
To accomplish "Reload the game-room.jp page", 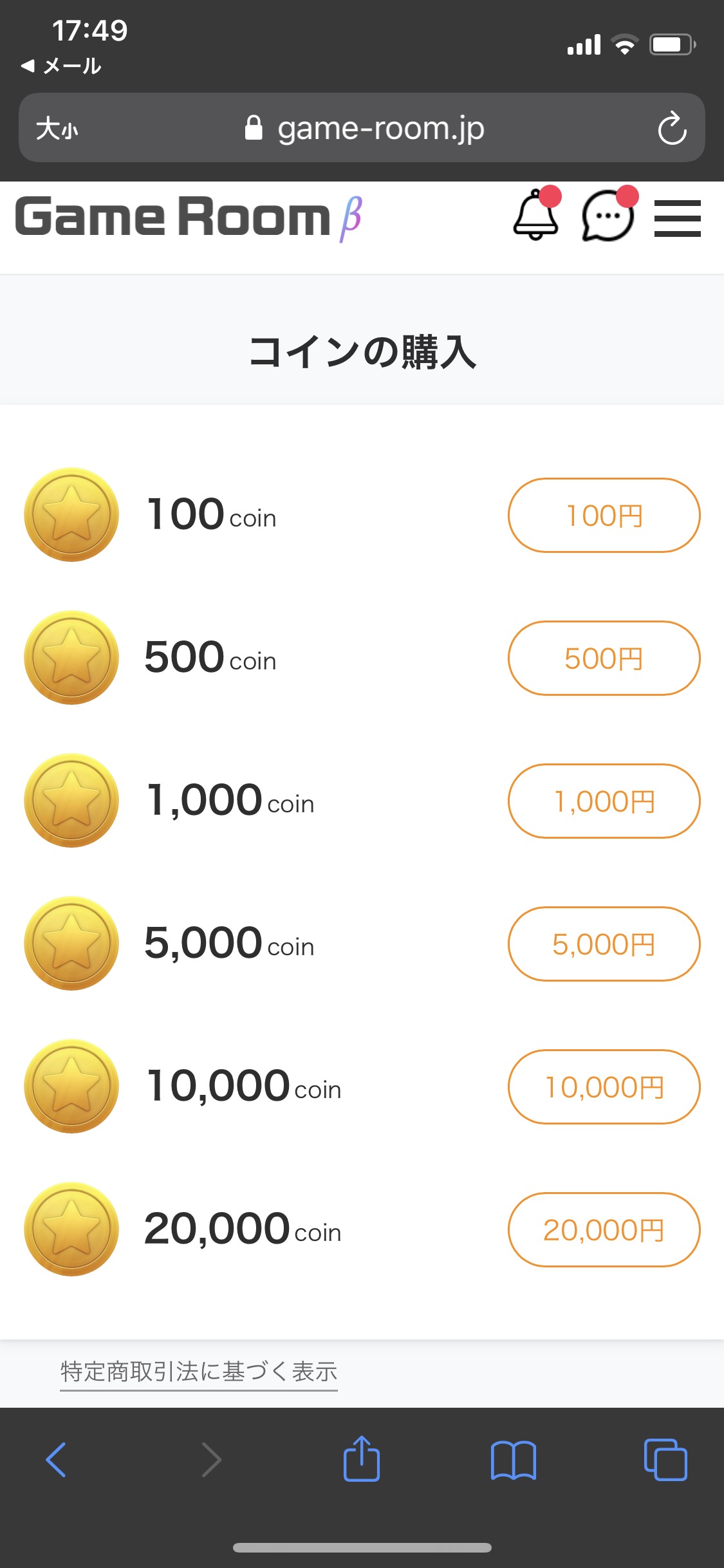I will (672, 129).
